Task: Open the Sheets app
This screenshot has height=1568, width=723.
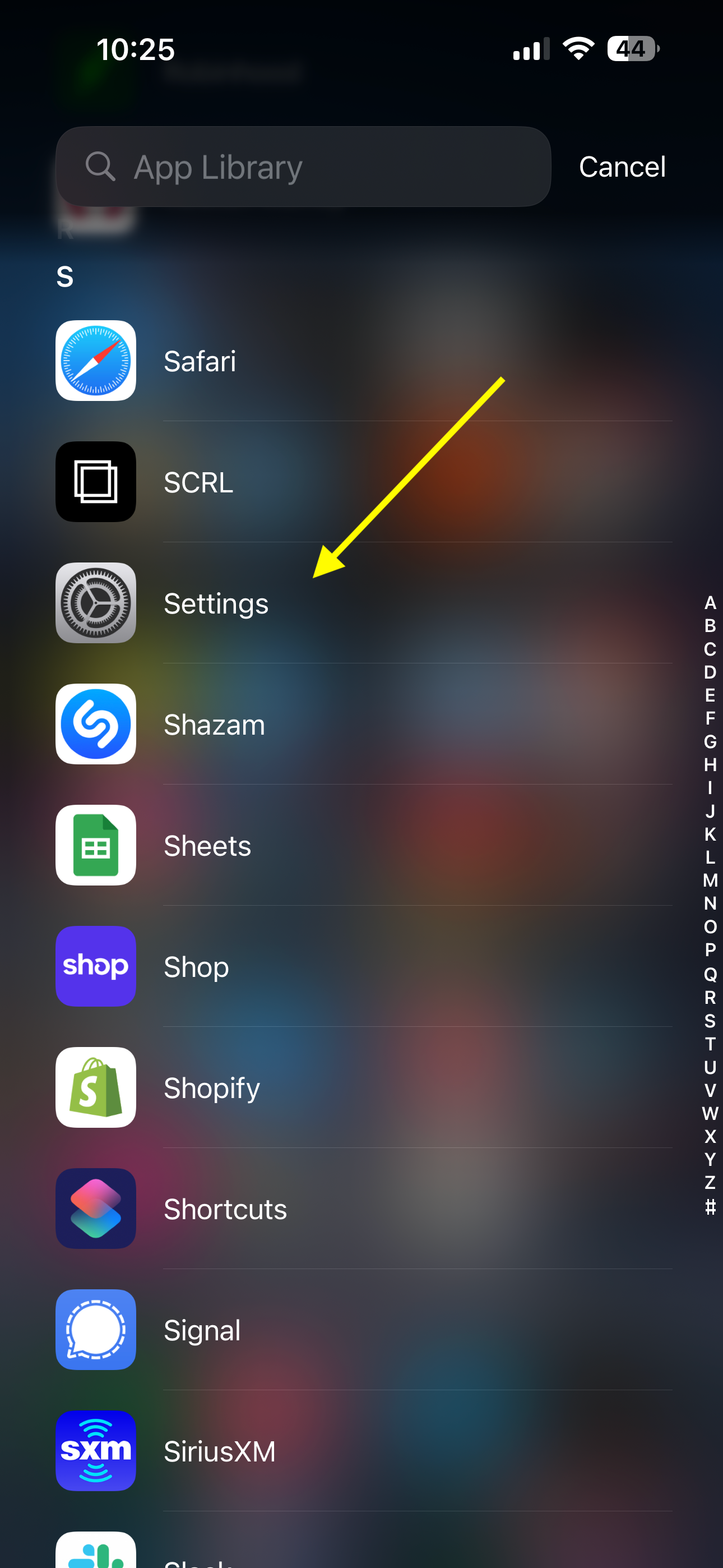Action: coord(364,846)
